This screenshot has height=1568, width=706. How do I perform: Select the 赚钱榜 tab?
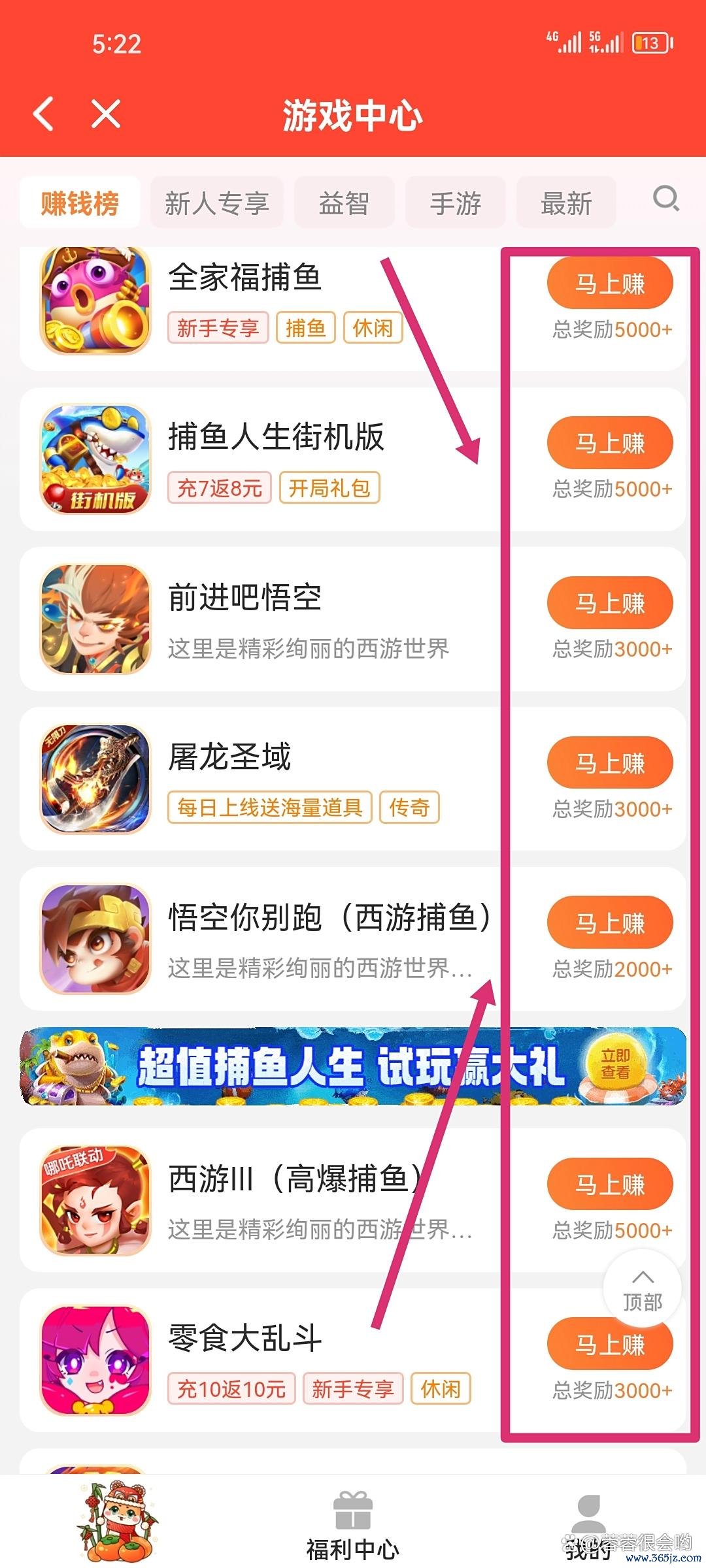80,203
